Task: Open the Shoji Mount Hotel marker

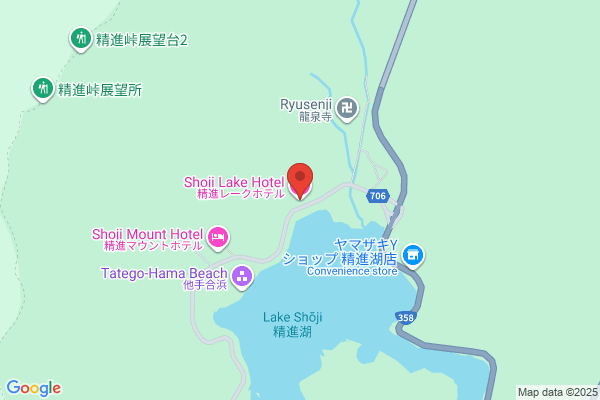Action: tap(218, 237)
